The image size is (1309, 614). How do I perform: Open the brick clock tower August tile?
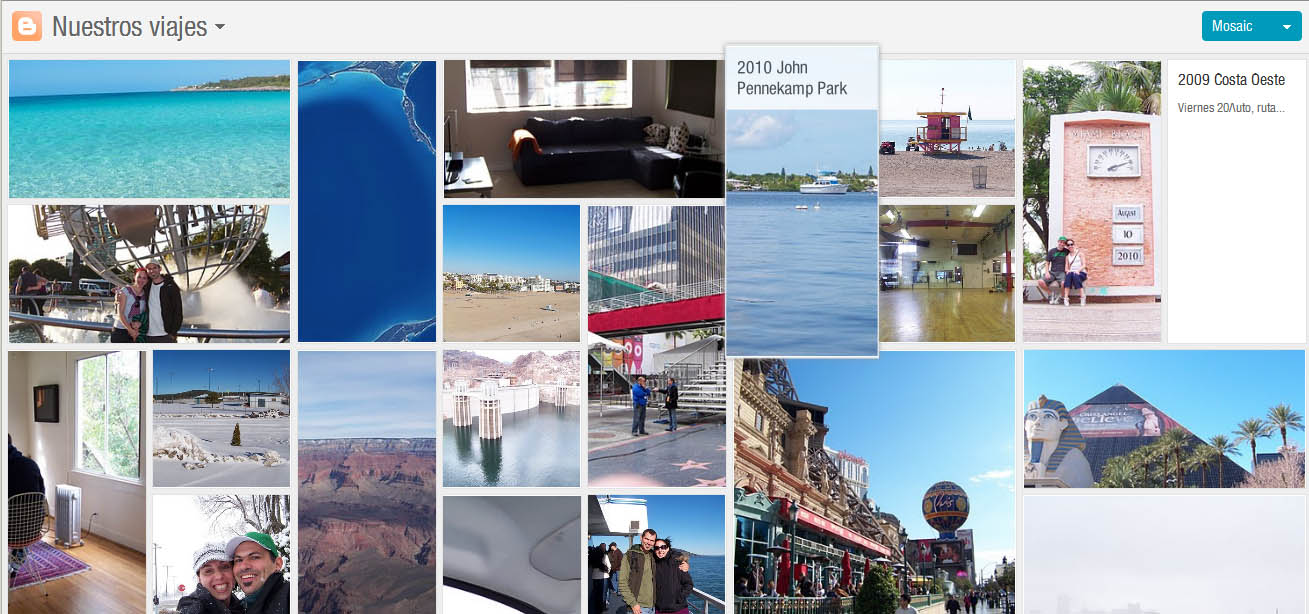point(1092,201)
